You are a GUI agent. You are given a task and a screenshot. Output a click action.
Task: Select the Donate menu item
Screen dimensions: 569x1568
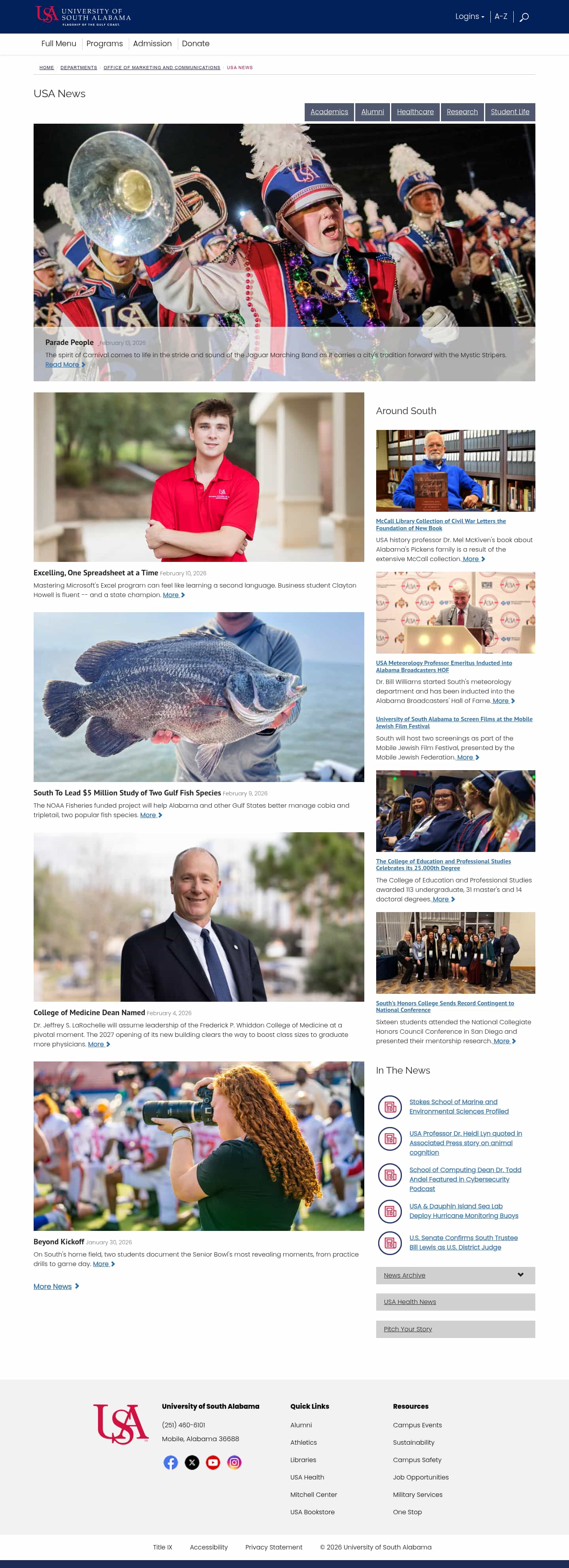[195, 44]
